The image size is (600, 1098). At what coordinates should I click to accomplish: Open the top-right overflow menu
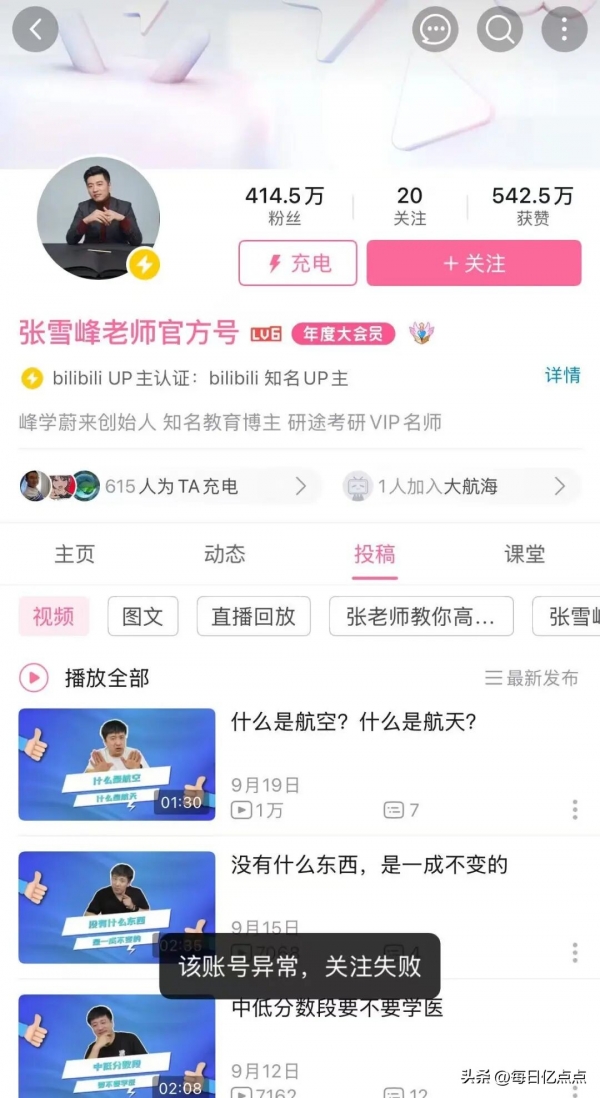point(564,30)
